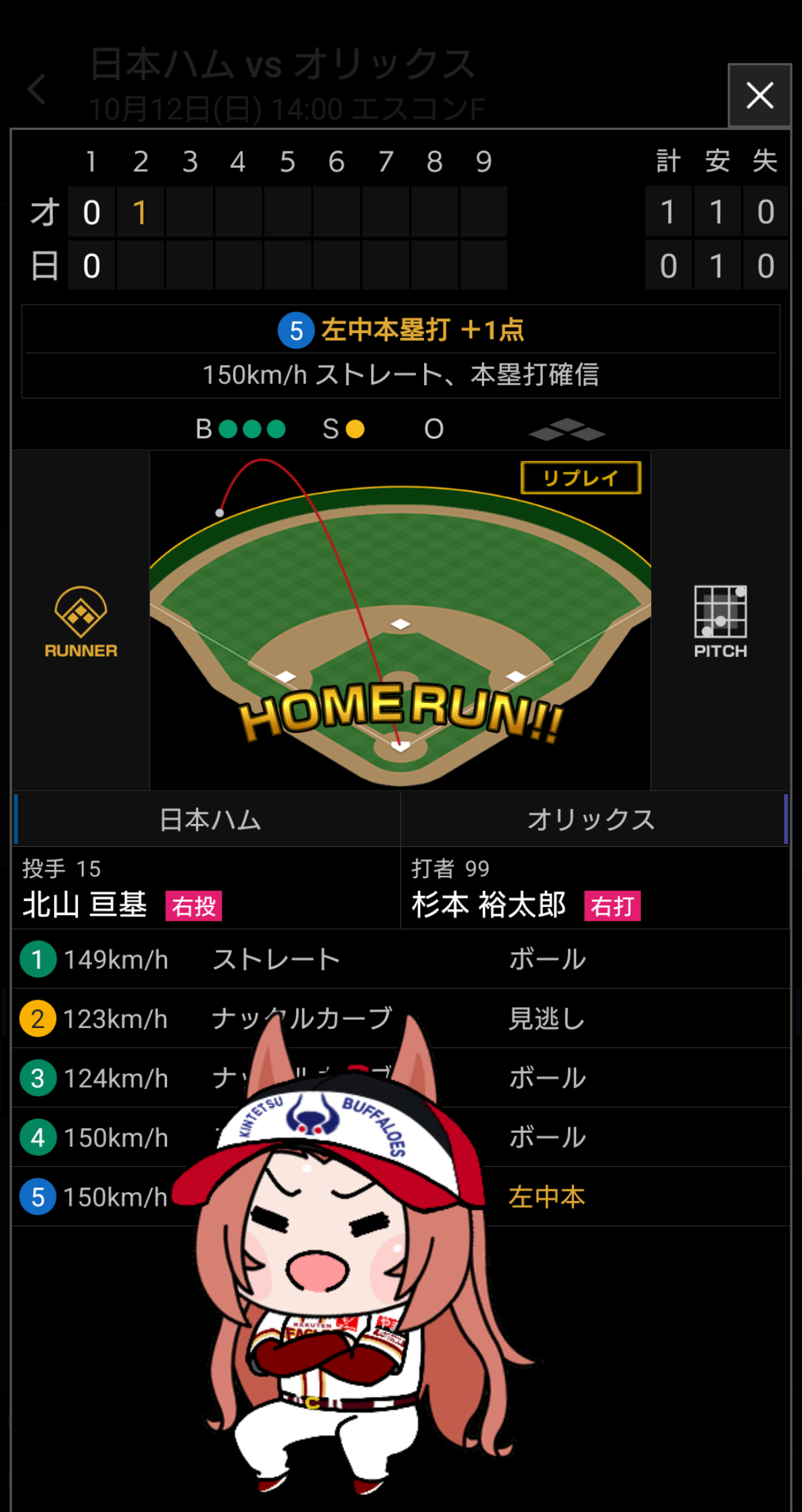
Task: Close the play detail popup
Action: 759,95
